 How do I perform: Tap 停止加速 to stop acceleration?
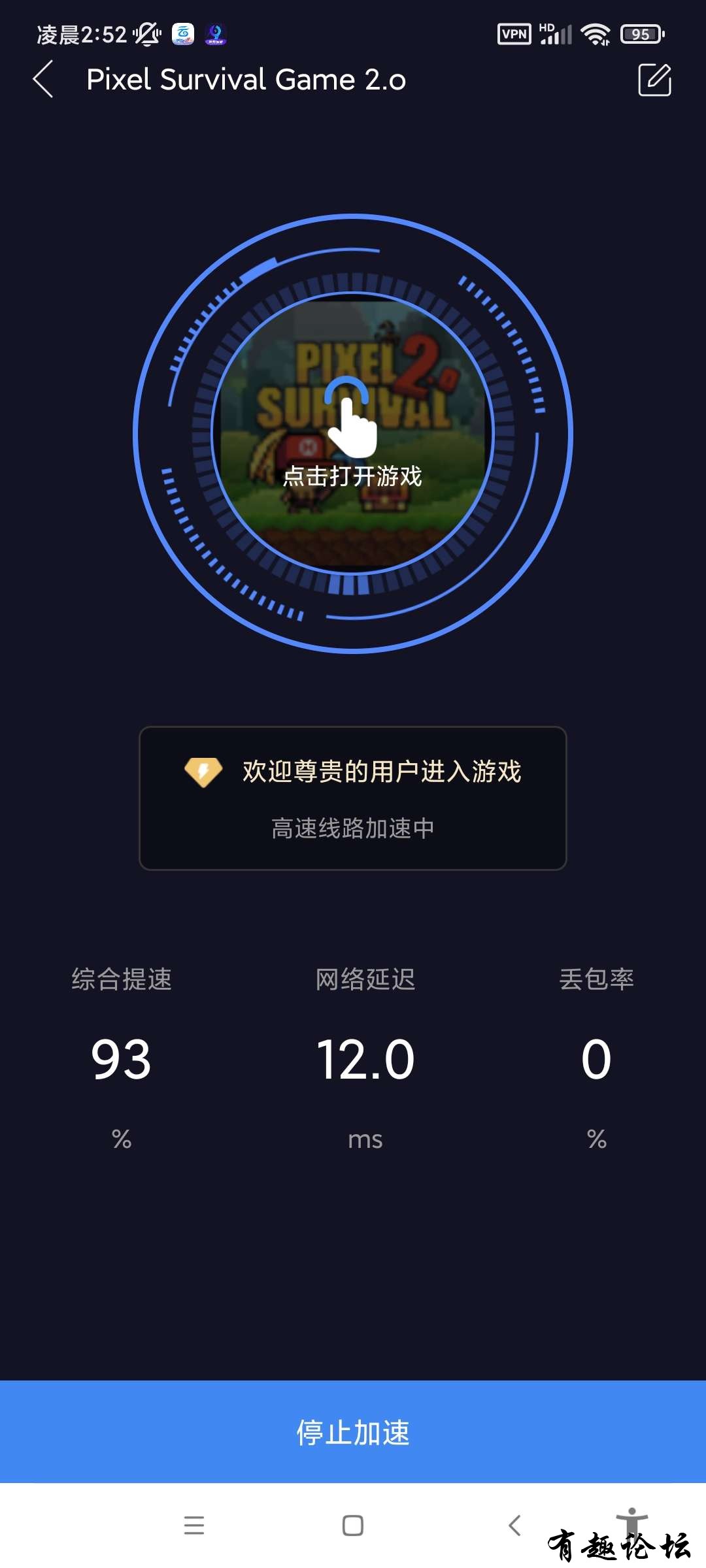tap(353, 1432)
